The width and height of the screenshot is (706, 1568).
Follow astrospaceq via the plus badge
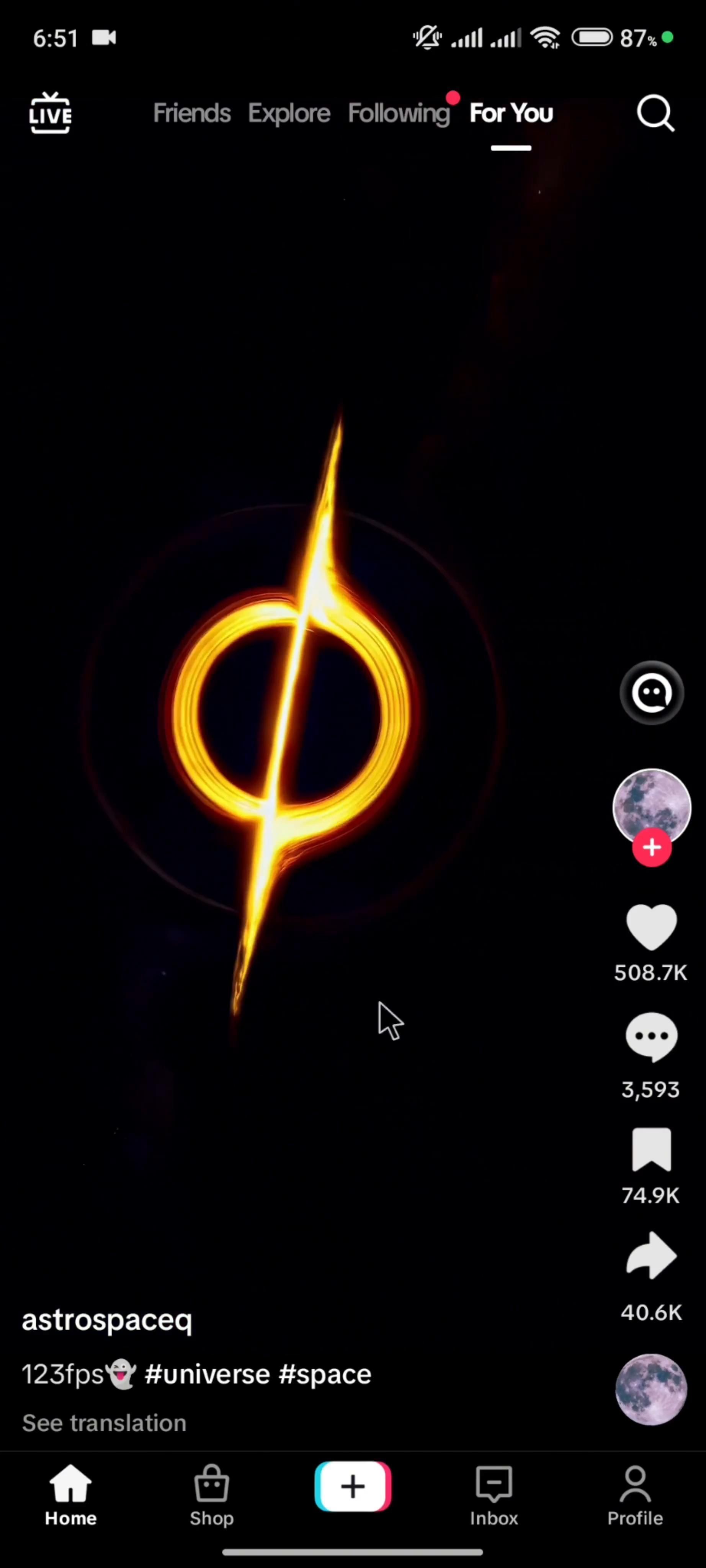click(x=652, y=847)
